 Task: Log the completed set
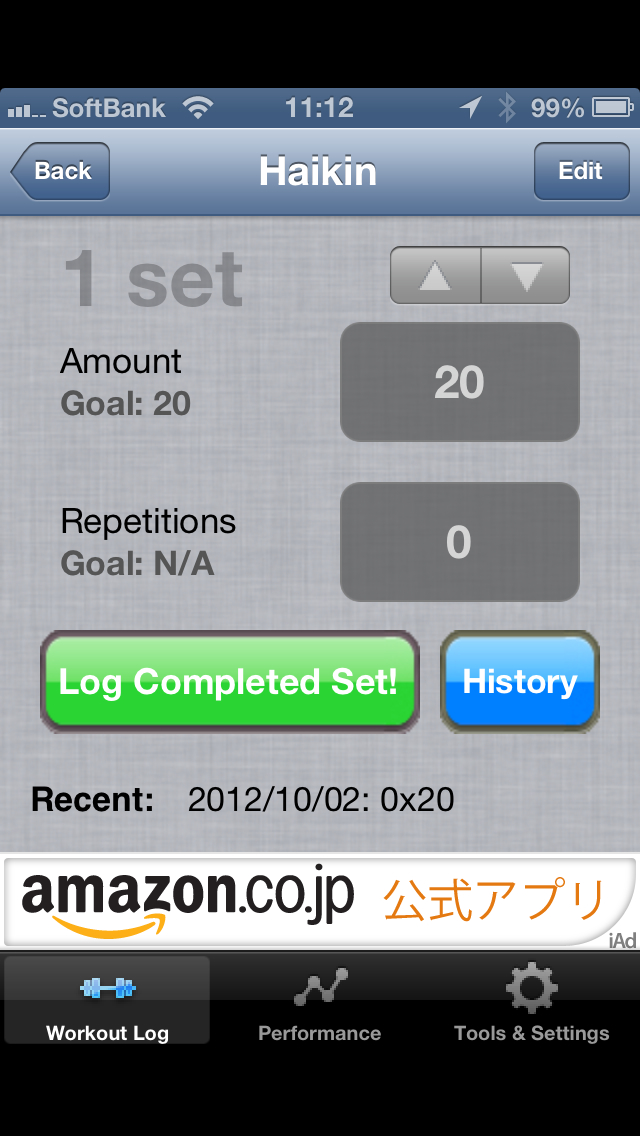tap(229, 682)
